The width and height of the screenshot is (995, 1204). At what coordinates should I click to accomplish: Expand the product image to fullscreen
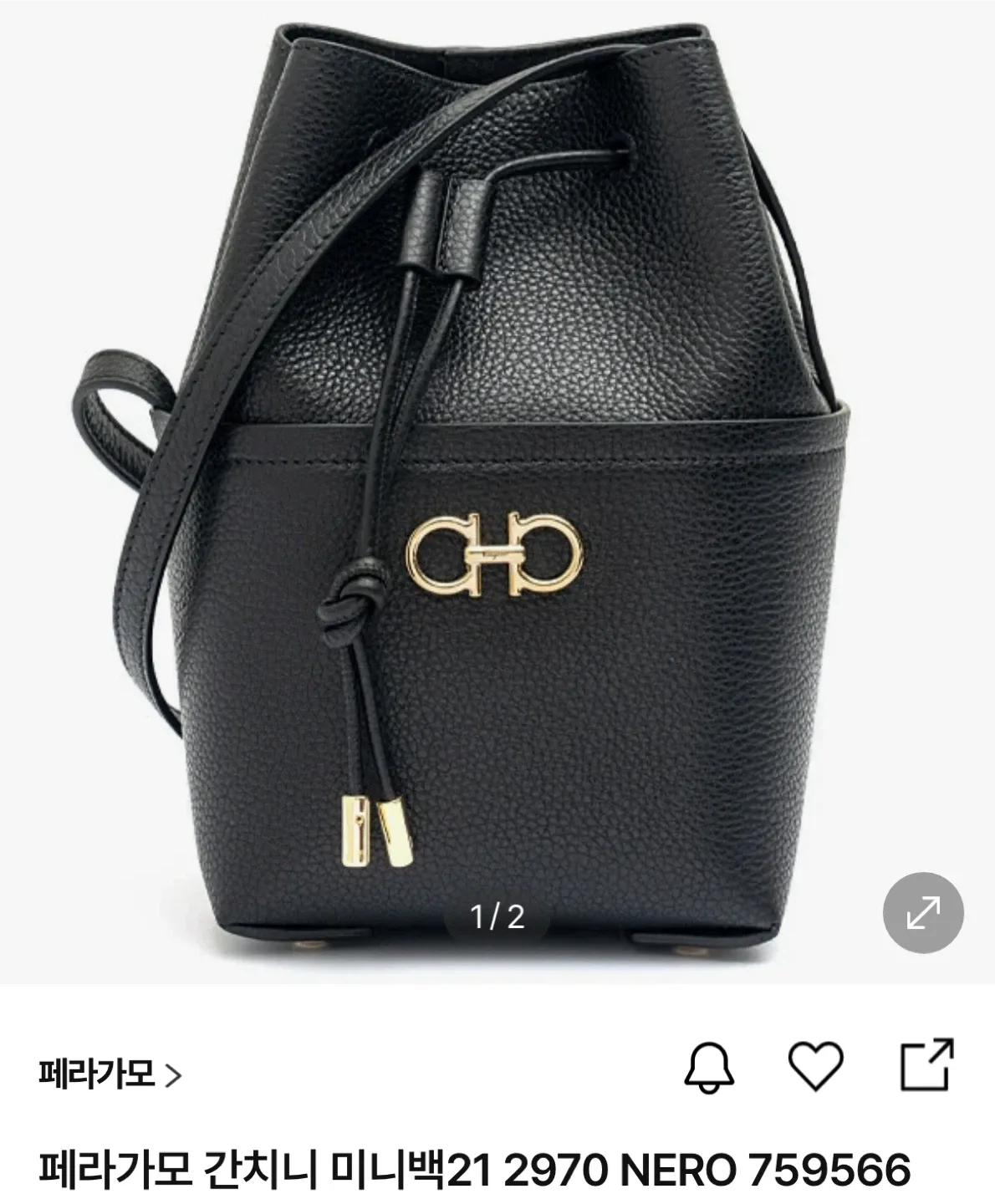(923, 912)
